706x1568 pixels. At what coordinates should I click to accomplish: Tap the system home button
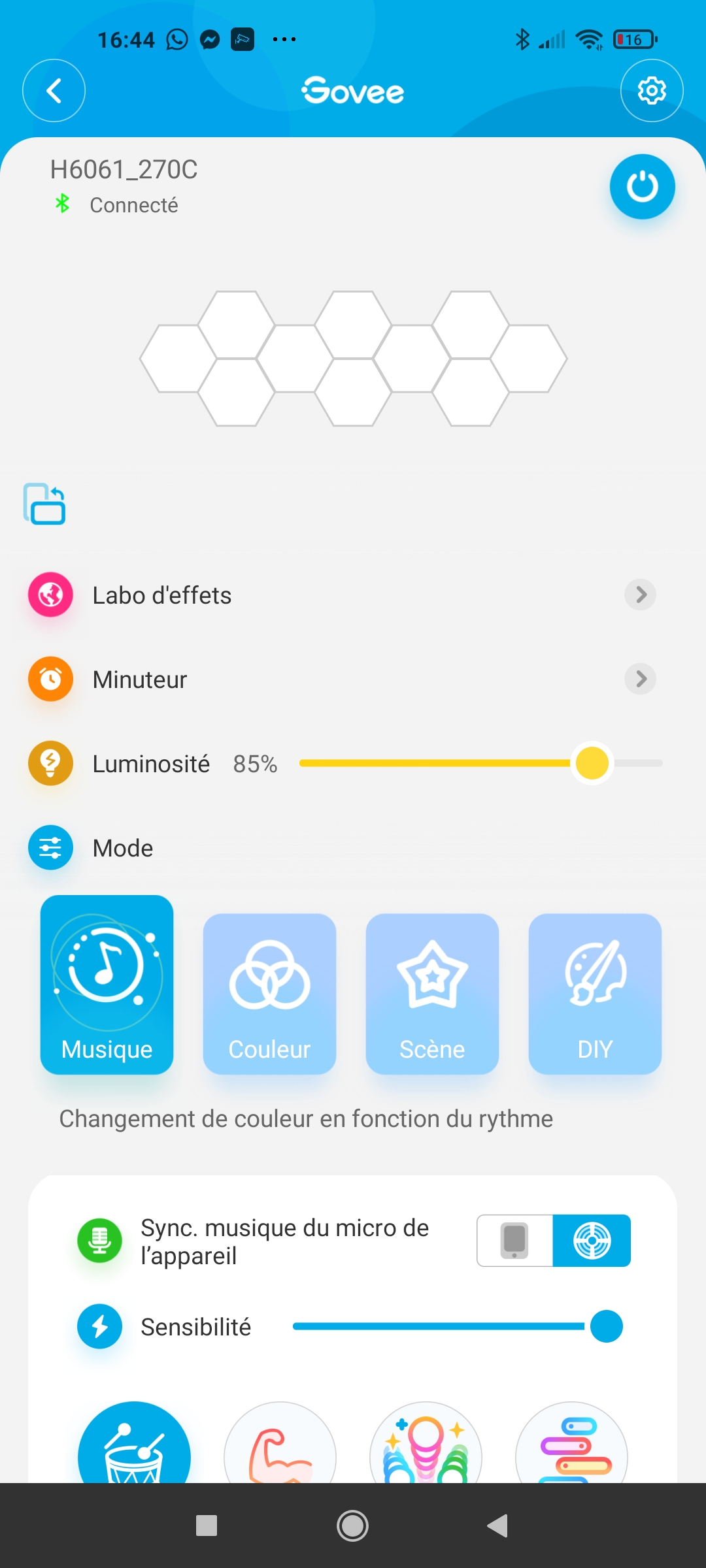[352, 1526]
